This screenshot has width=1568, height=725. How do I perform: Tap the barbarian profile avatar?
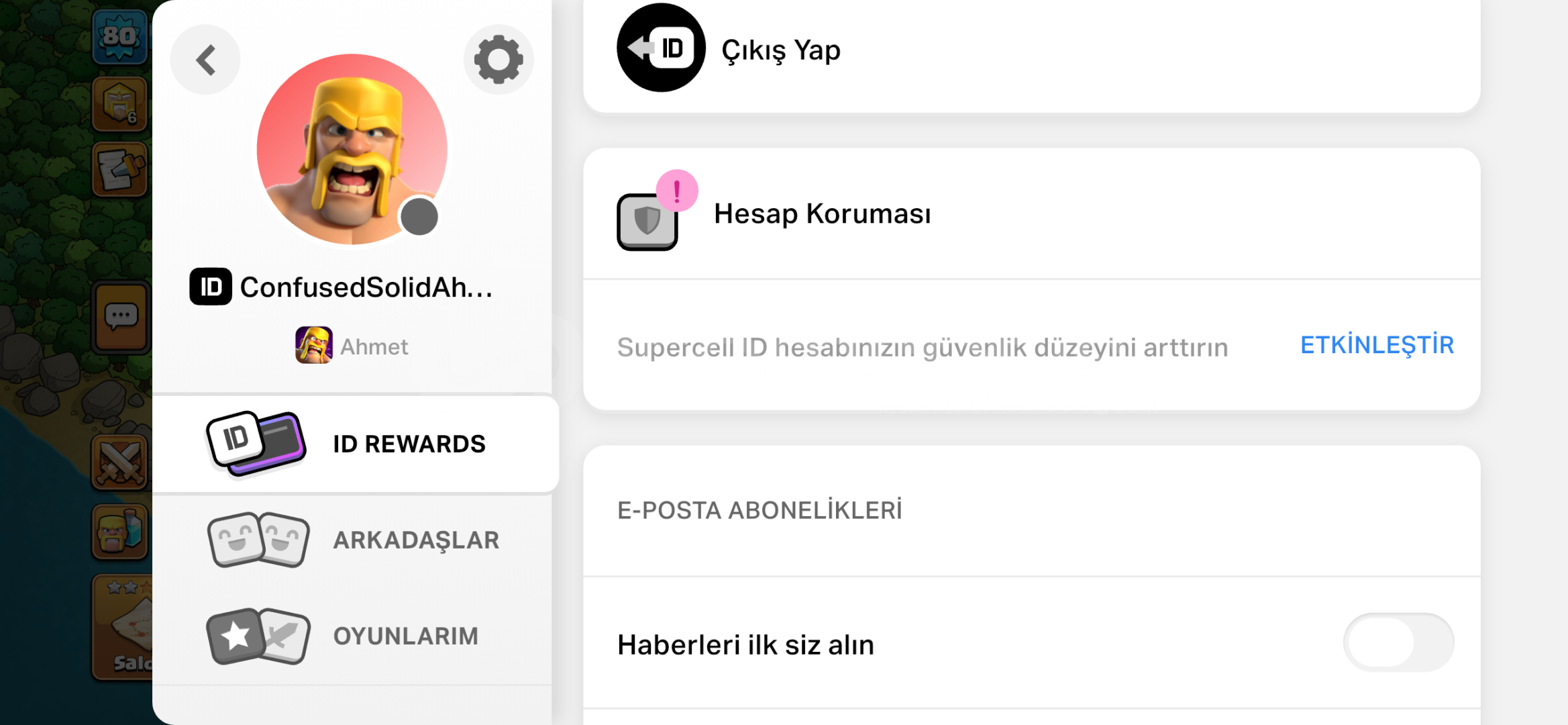click(352, 149)
